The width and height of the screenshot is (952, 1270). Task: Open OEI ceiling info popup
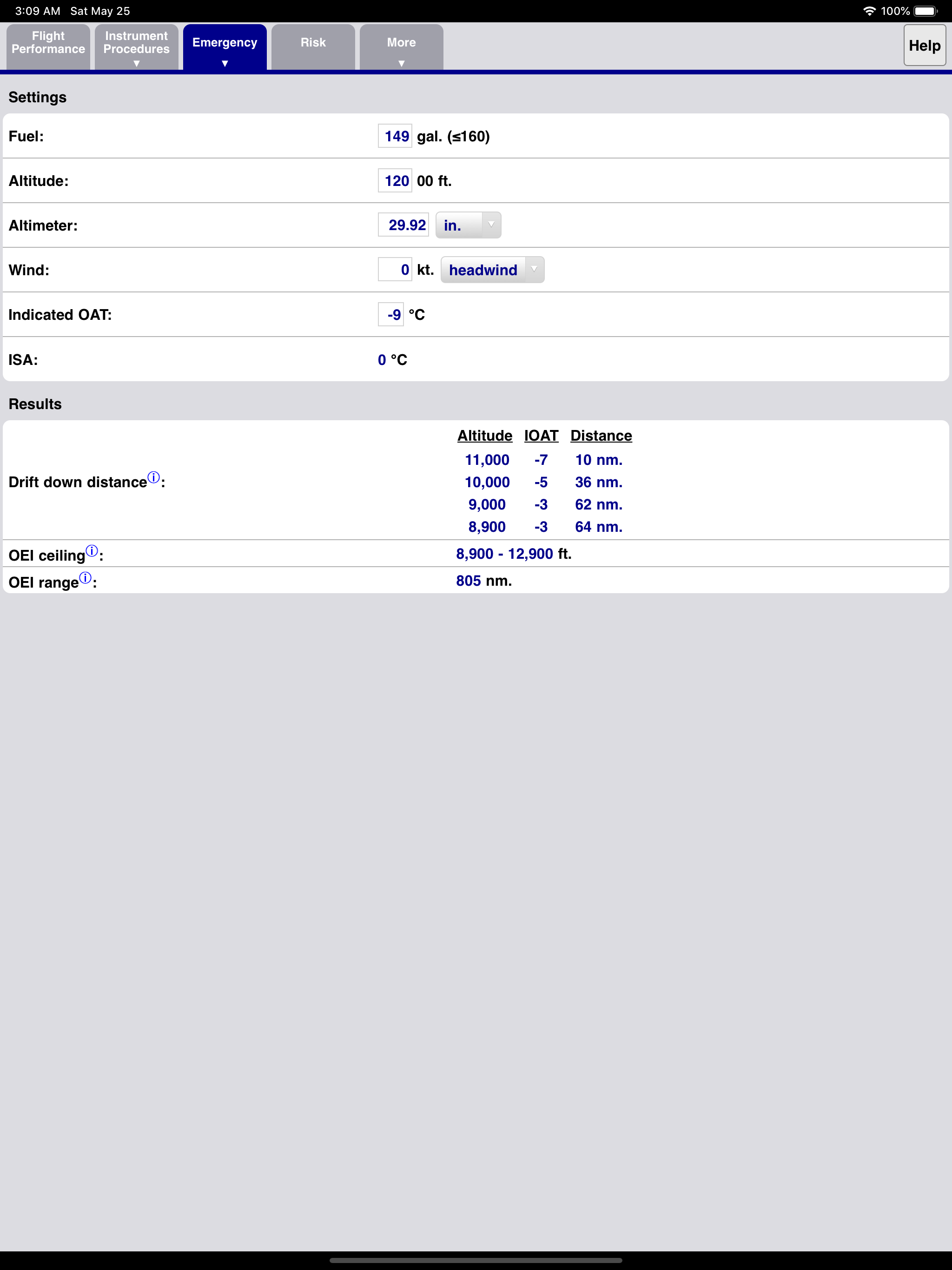92,549
